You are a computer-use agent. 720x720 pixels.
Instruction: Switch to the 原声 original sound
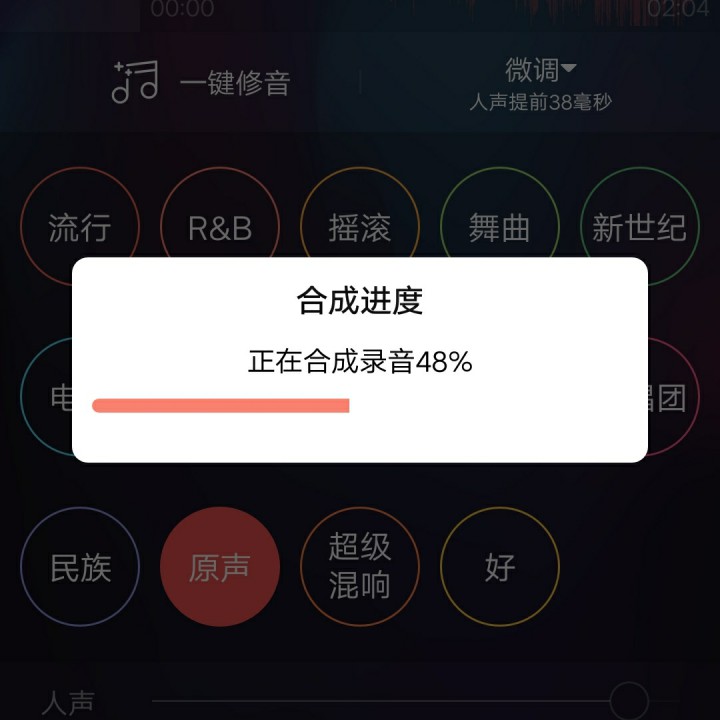click(220, 567)
